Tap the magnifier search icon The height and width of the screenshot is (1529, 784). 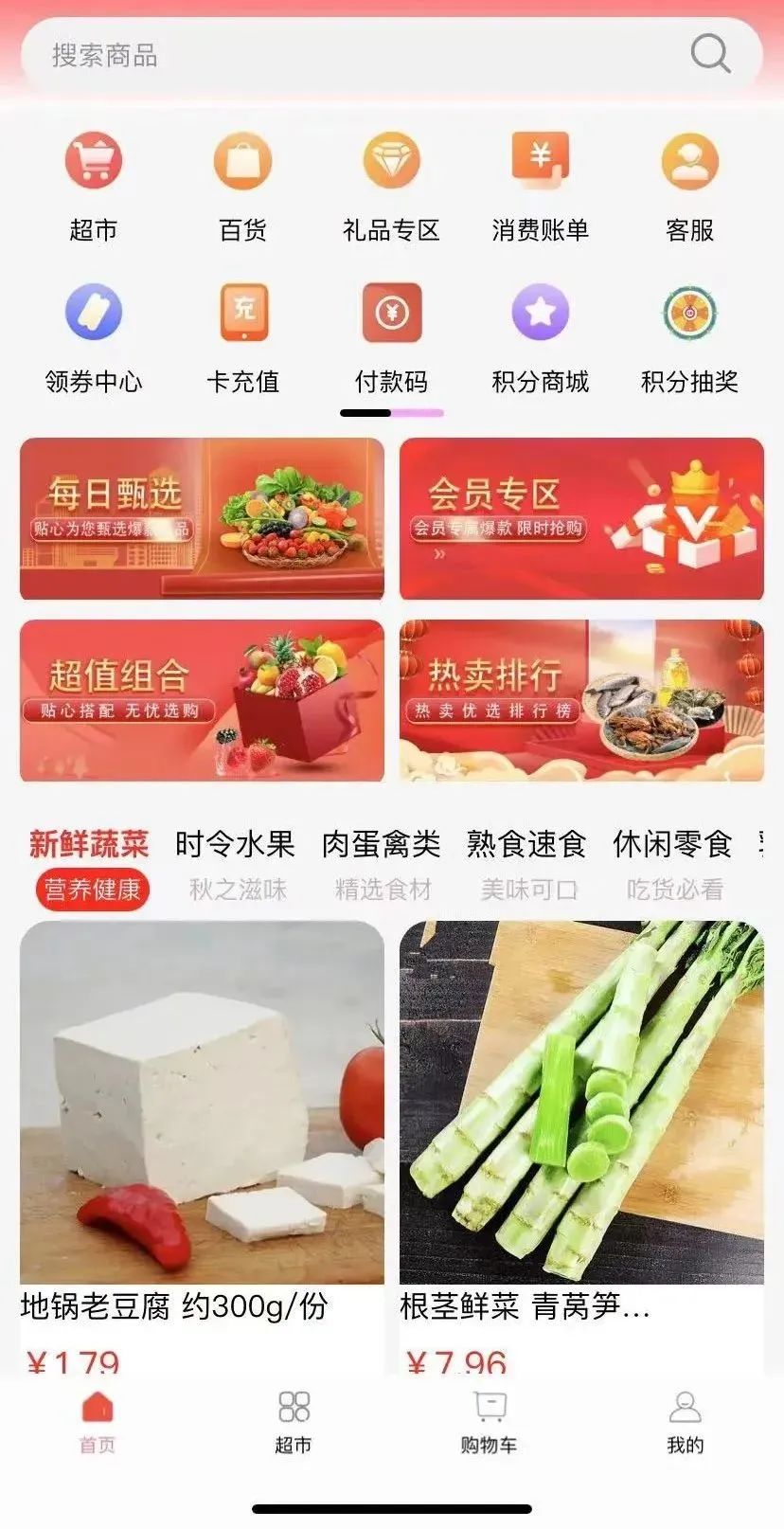coord(710,54)
